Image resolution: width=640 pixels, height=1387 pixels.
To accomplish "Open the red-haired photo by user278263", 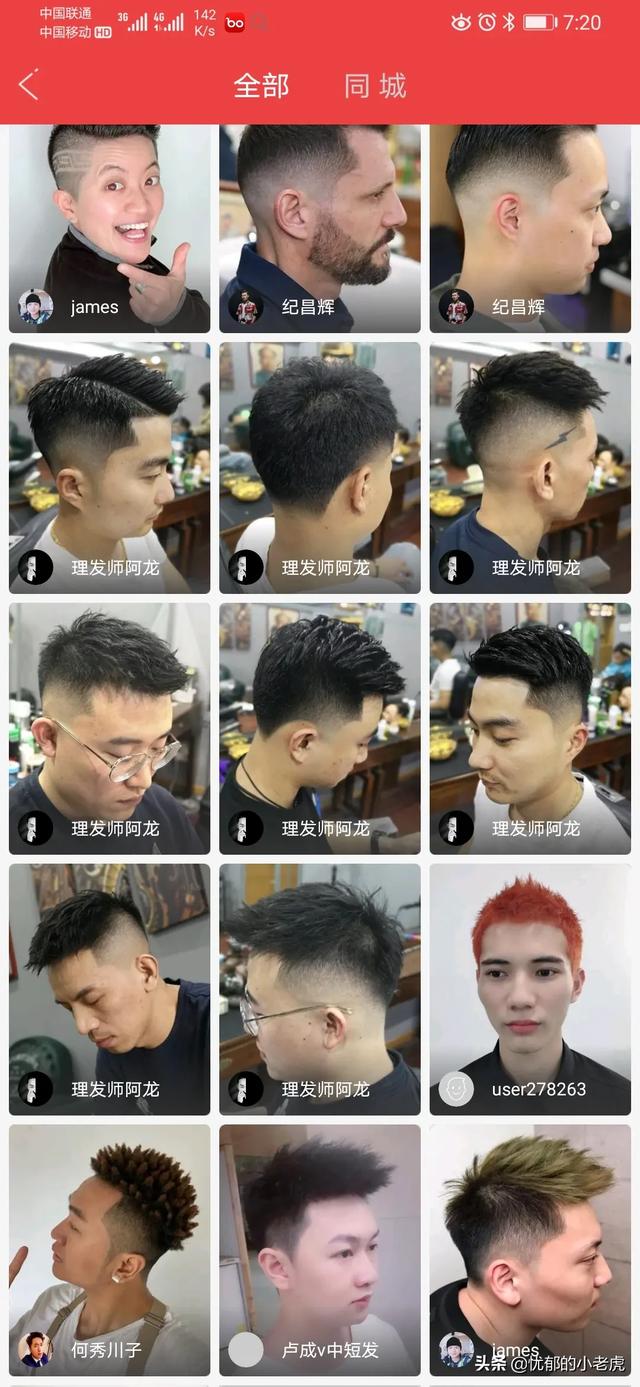I will pyautogui.click(x=530, y=975).
